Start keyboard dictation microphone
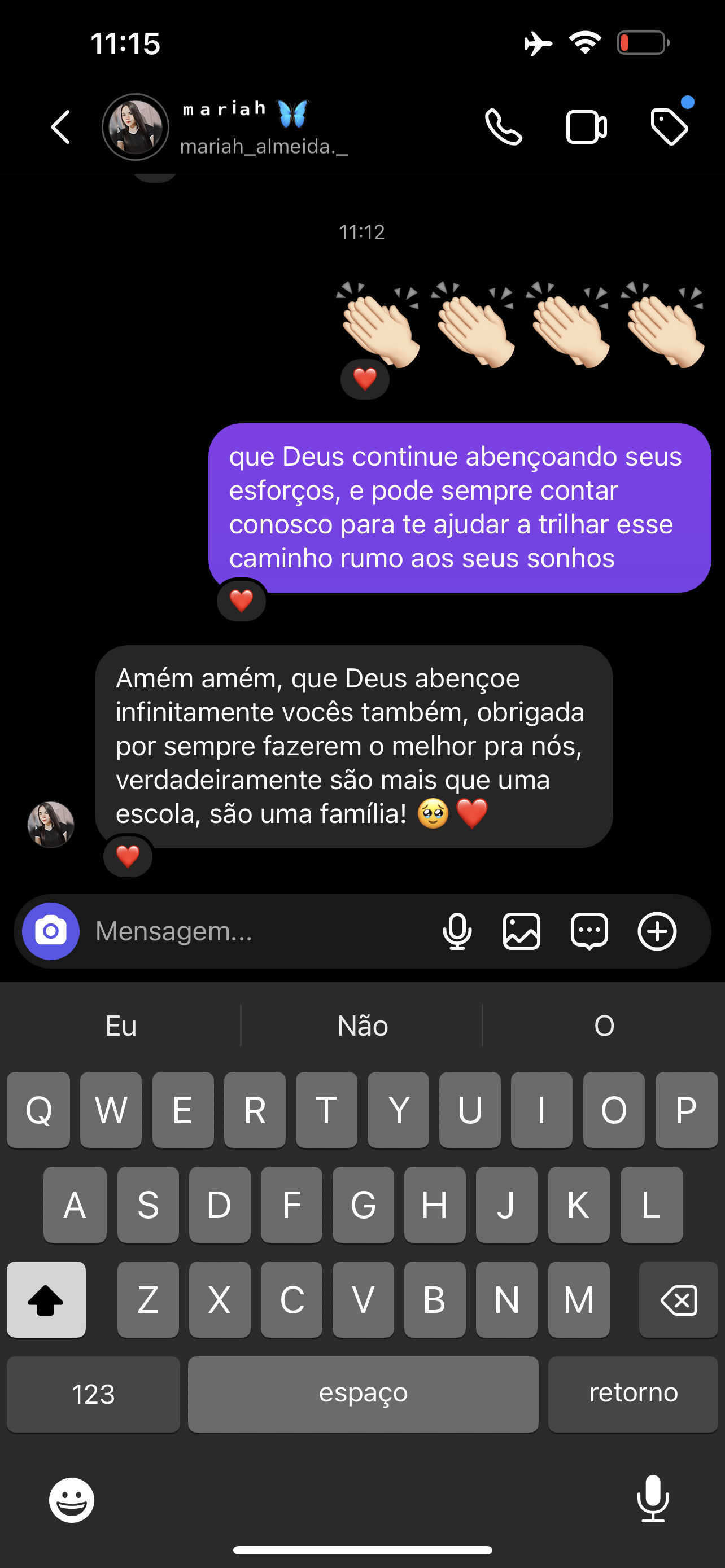 653,1499
